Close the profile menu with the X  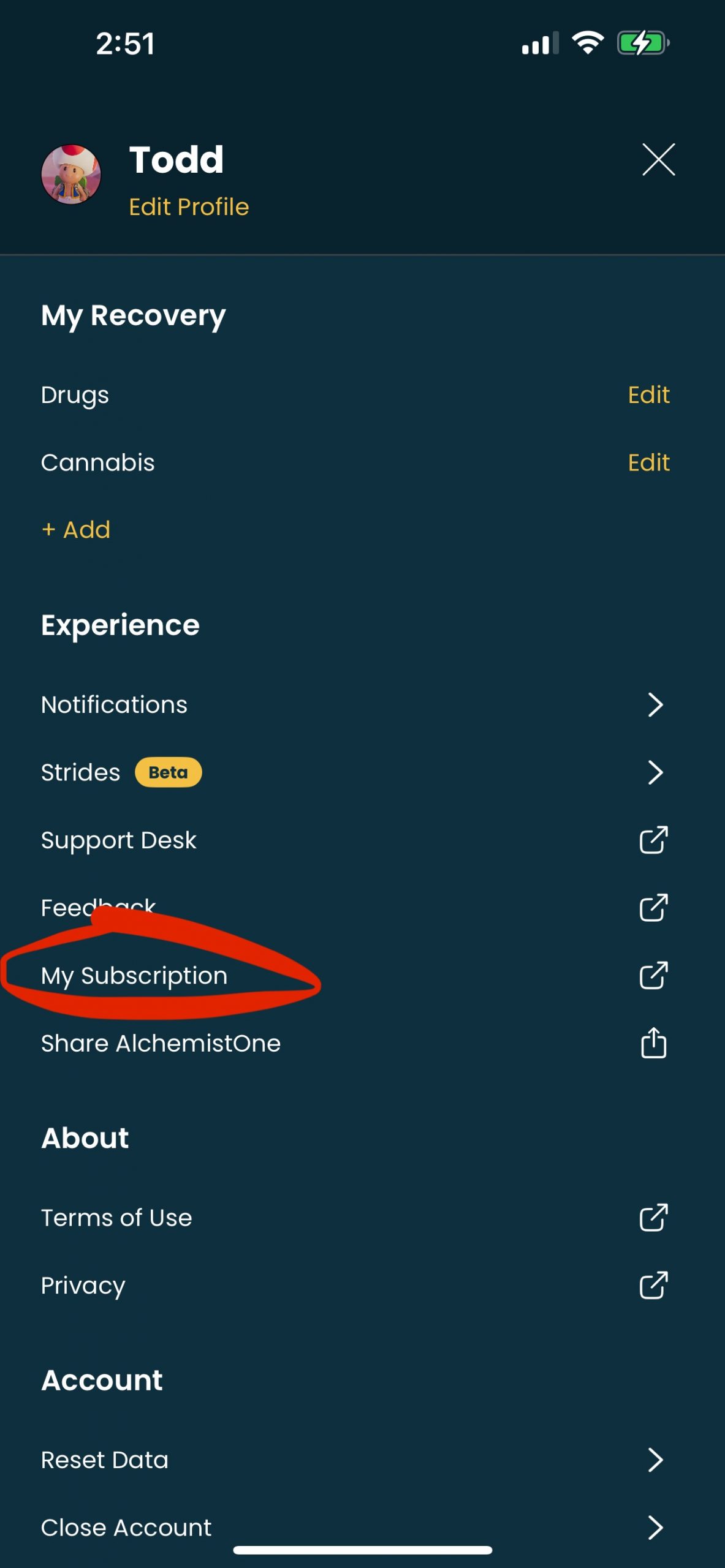658,160
